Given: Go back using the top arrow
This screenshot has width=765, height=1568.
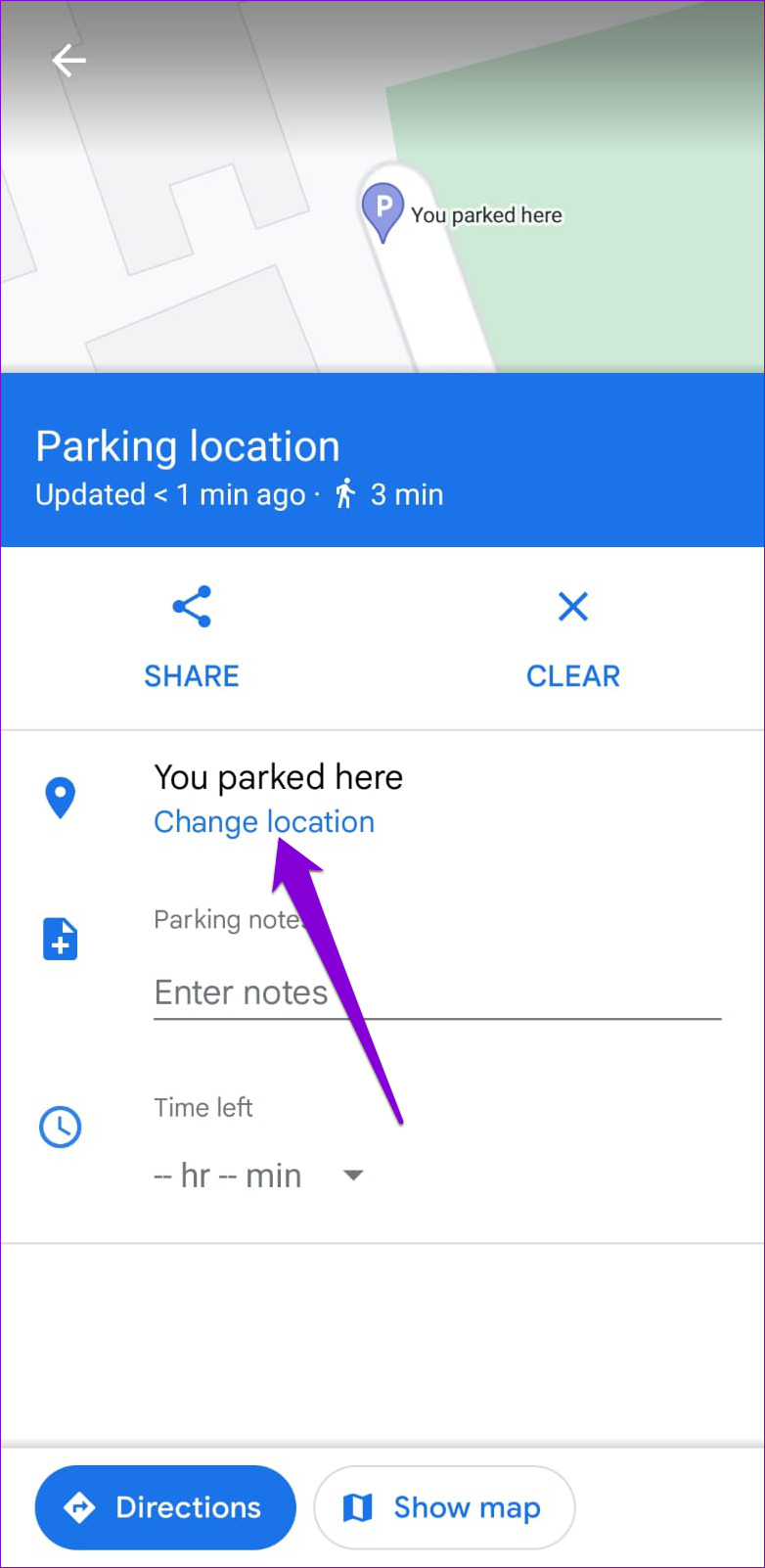Looking at the screenshot, I should coord(68,61).
